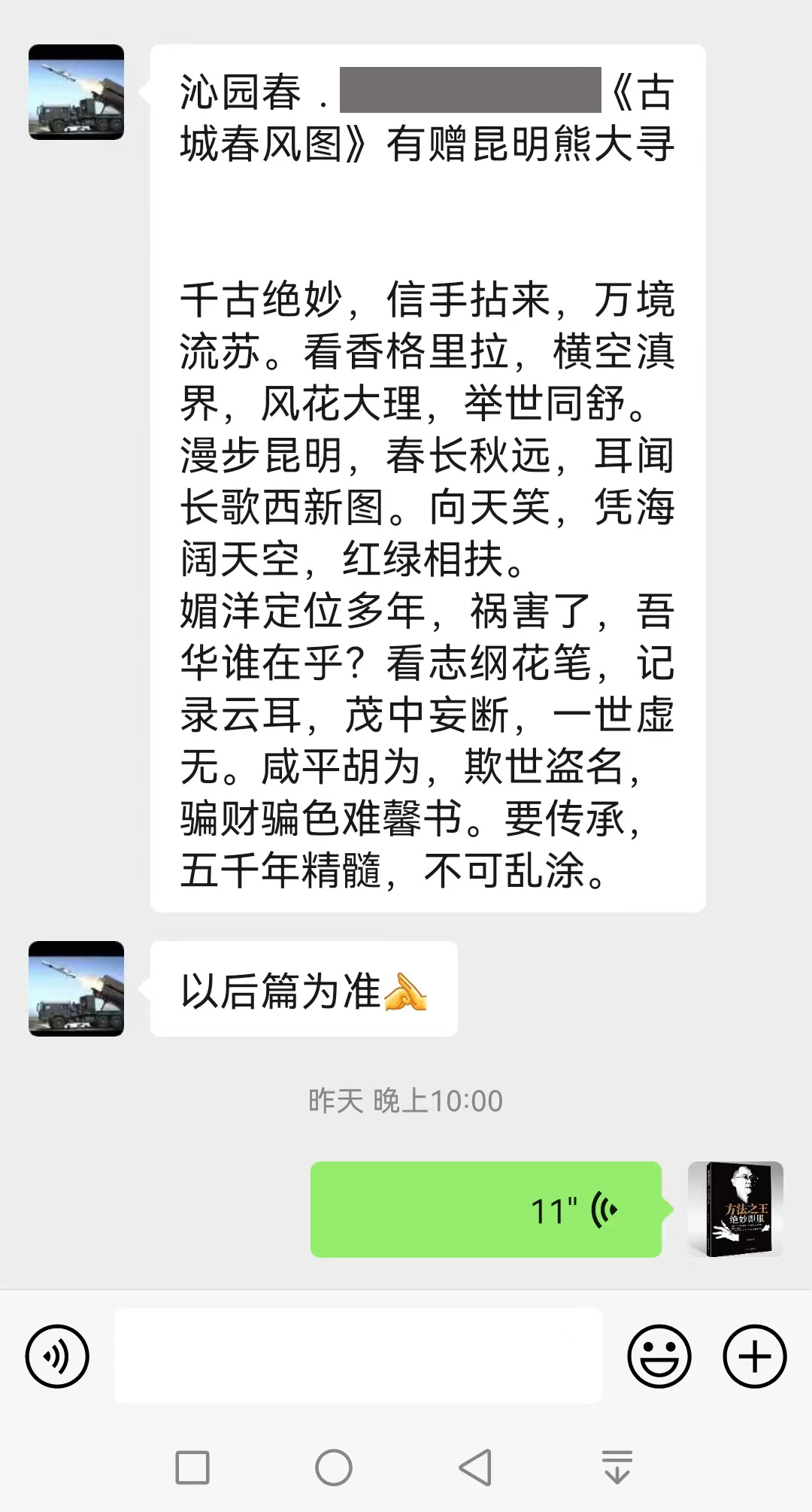
Task: Open the recent apps overview
Action: pyautogui.click(x=192, y=1467)
